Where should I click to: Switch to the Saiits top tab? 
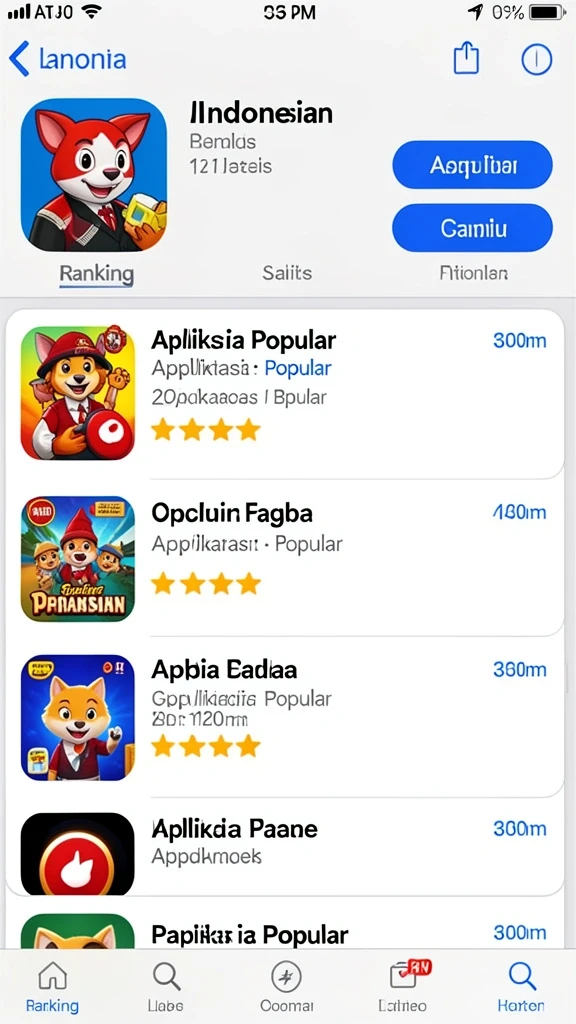click(287, 272)
